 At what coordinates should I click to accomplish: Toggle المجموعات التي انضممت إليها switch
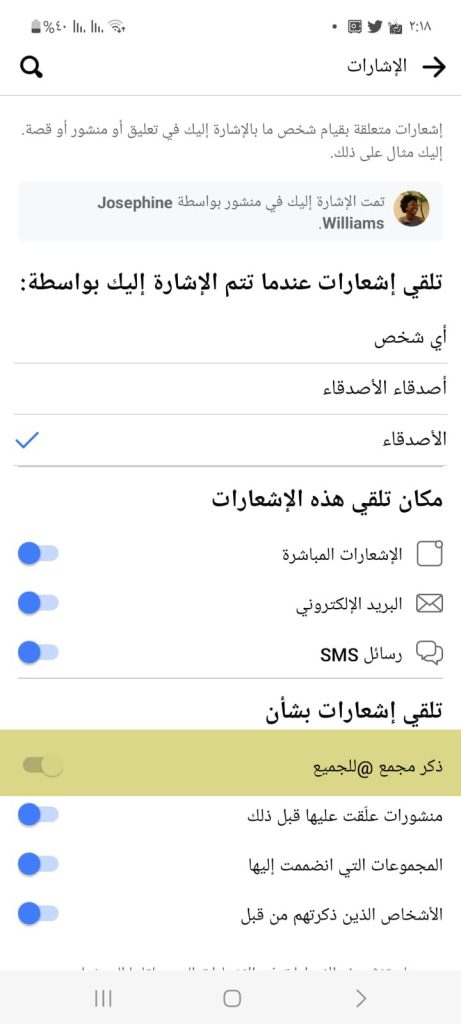click(x=38, y=865)
